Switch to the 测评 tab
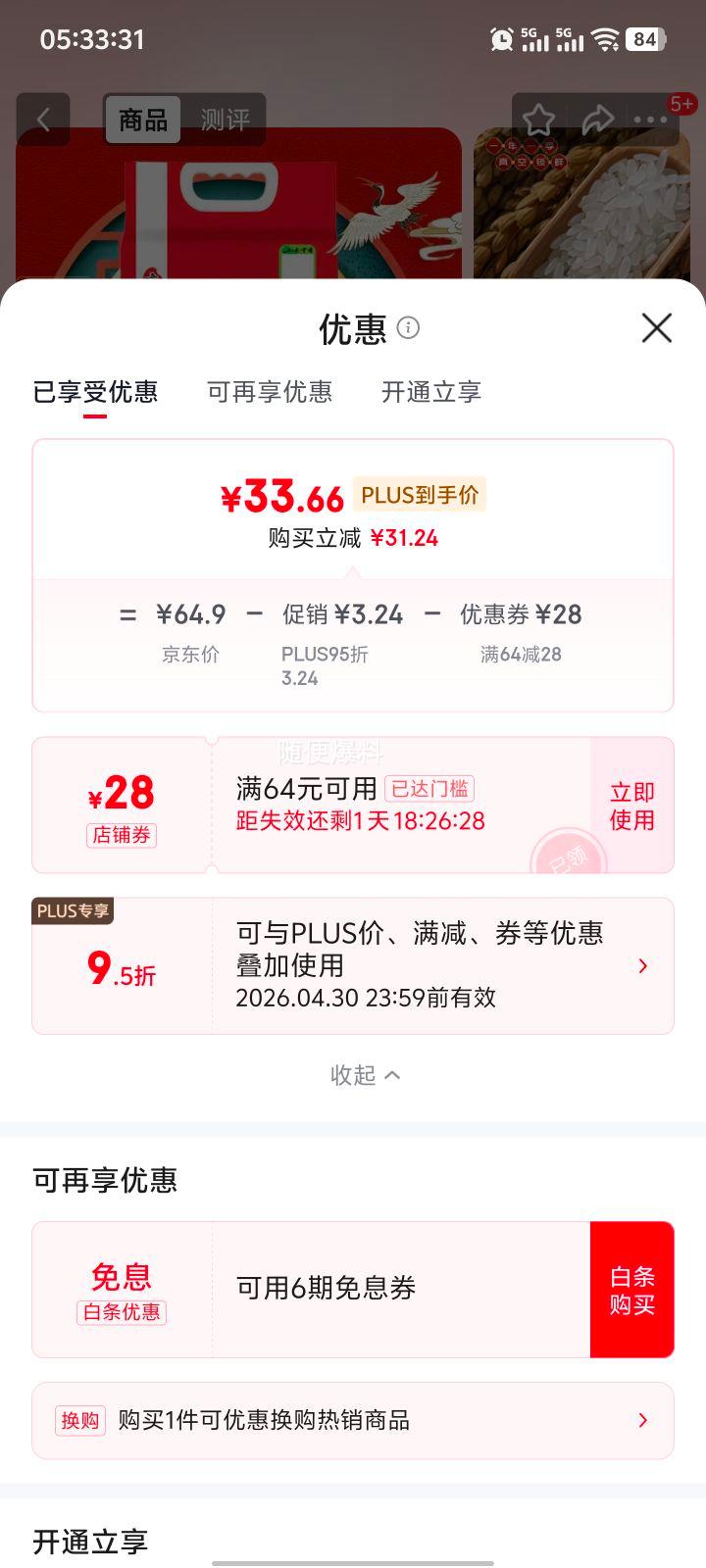The width and height of the screenshot is (706, 1568). click(x=226, y=118)
